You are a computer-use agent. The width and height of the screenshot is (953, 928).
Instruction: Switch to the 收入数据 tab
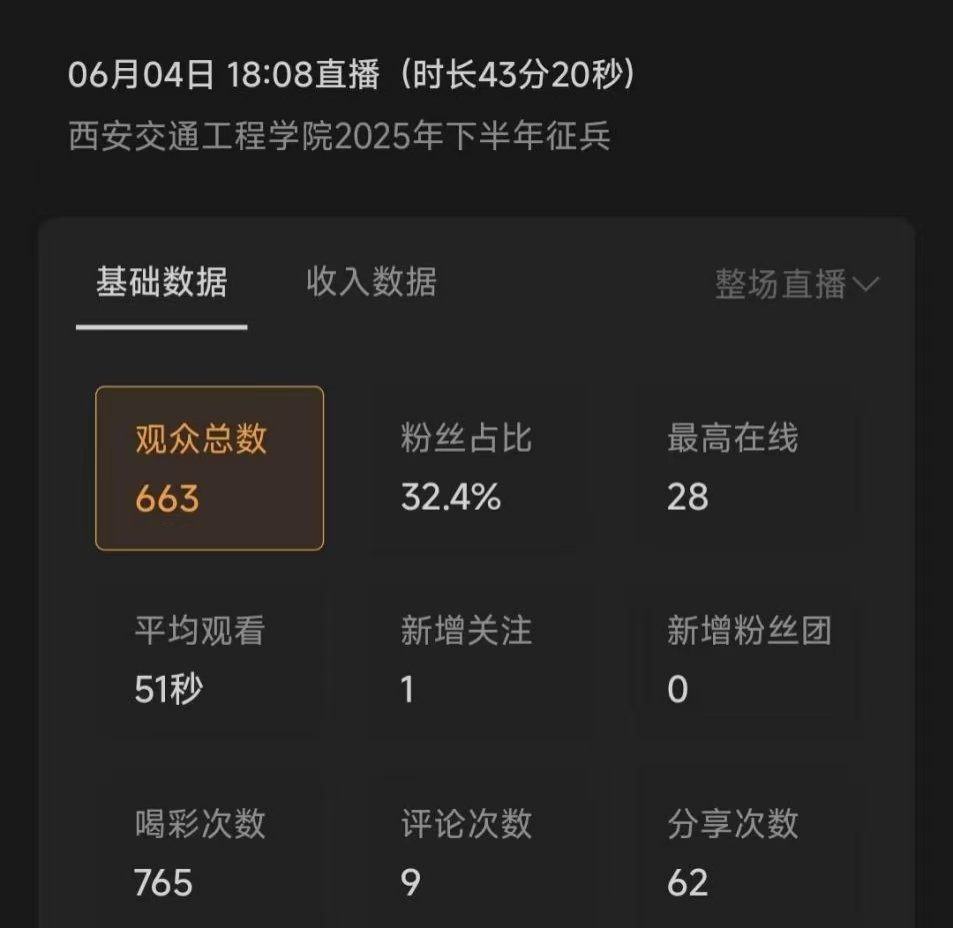371,282
